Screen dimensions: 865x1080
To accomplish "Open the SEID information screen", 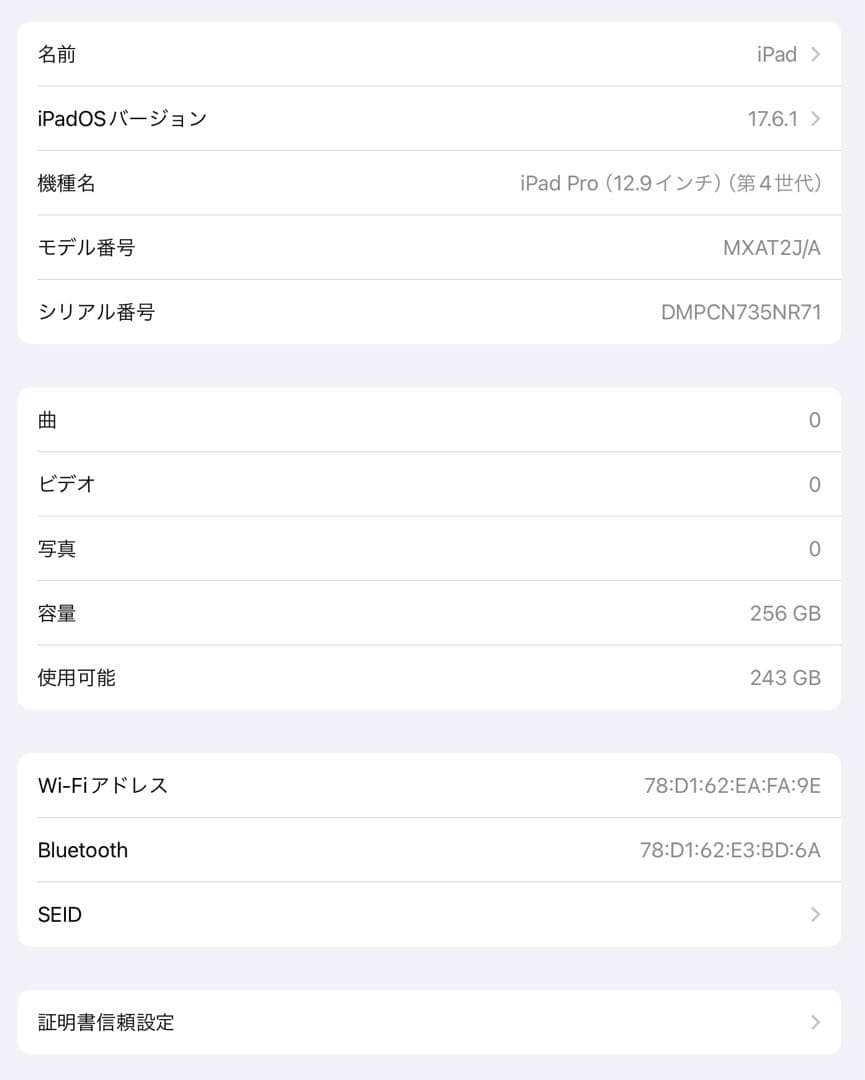I will [x=430, y=914].
